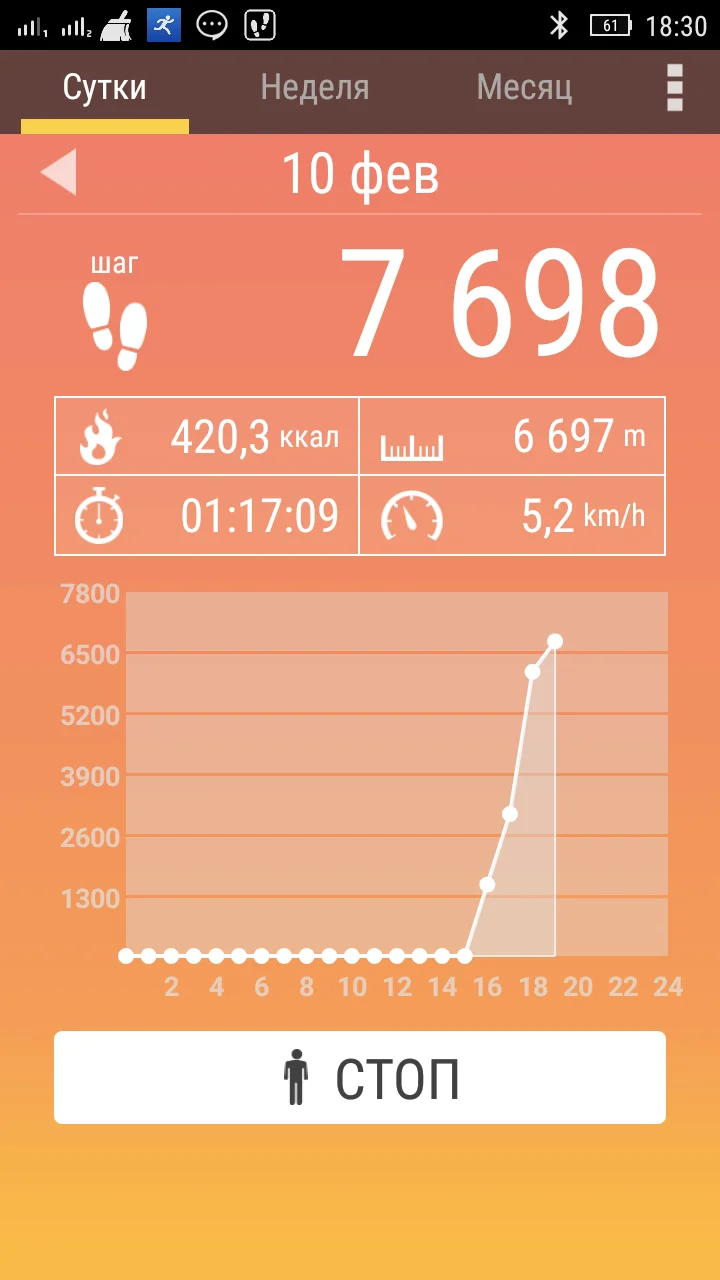
Task: Switch to the Месяц tab
Action: pos(524,89)
